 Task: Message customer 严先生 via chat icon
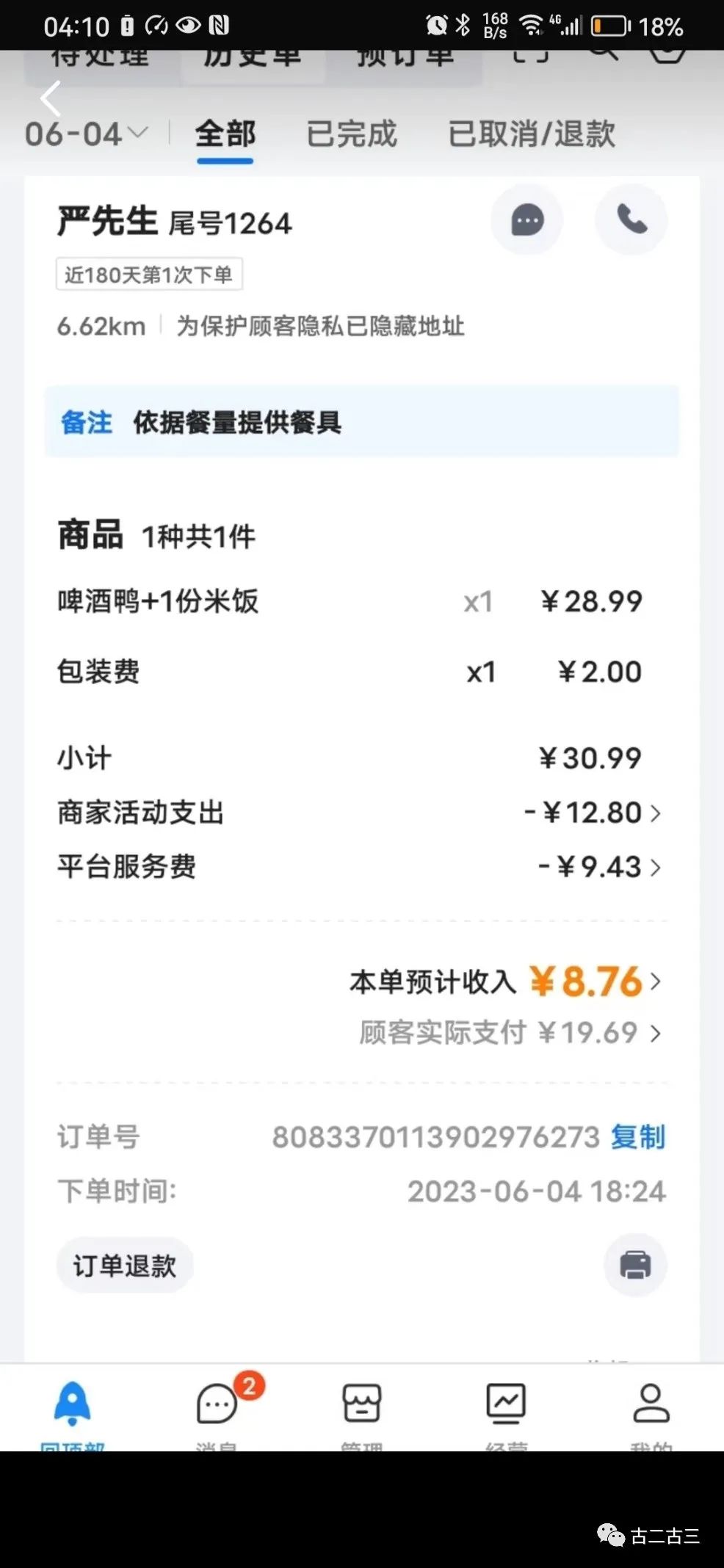click(526, 219)
